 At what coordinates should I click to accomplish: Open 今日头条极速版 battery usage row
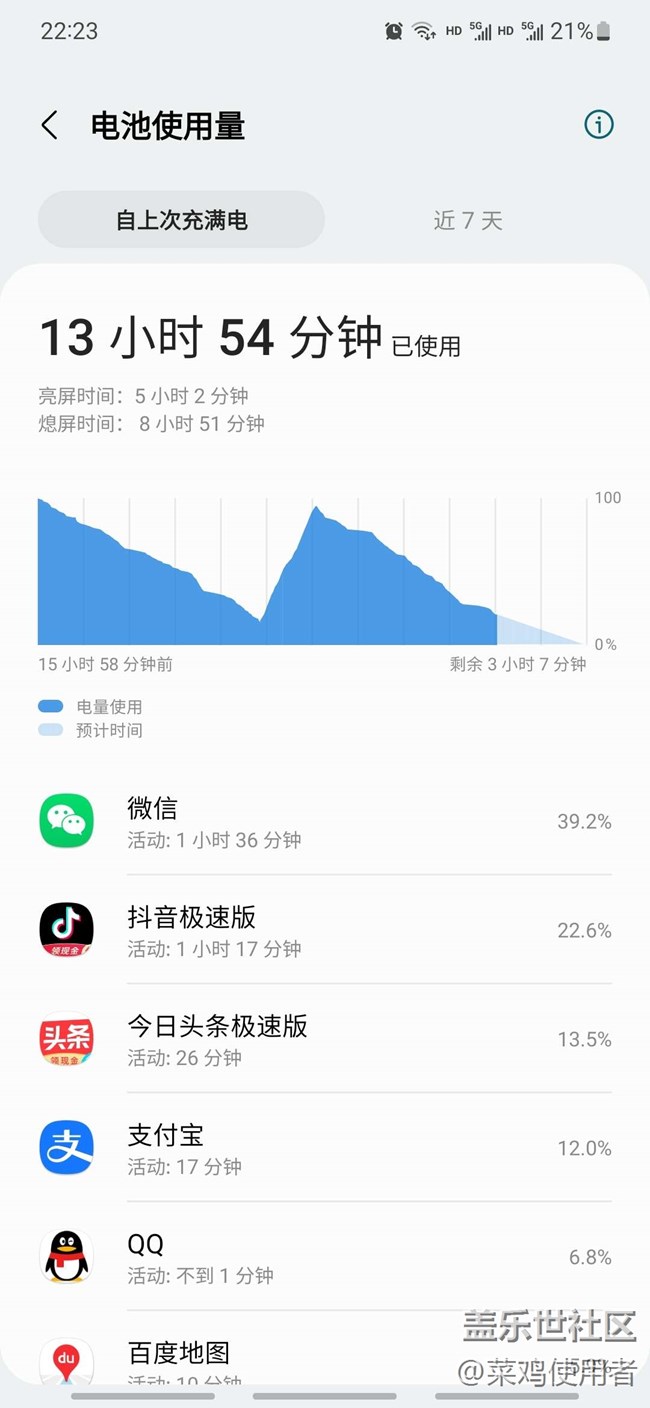(325, 1040)
